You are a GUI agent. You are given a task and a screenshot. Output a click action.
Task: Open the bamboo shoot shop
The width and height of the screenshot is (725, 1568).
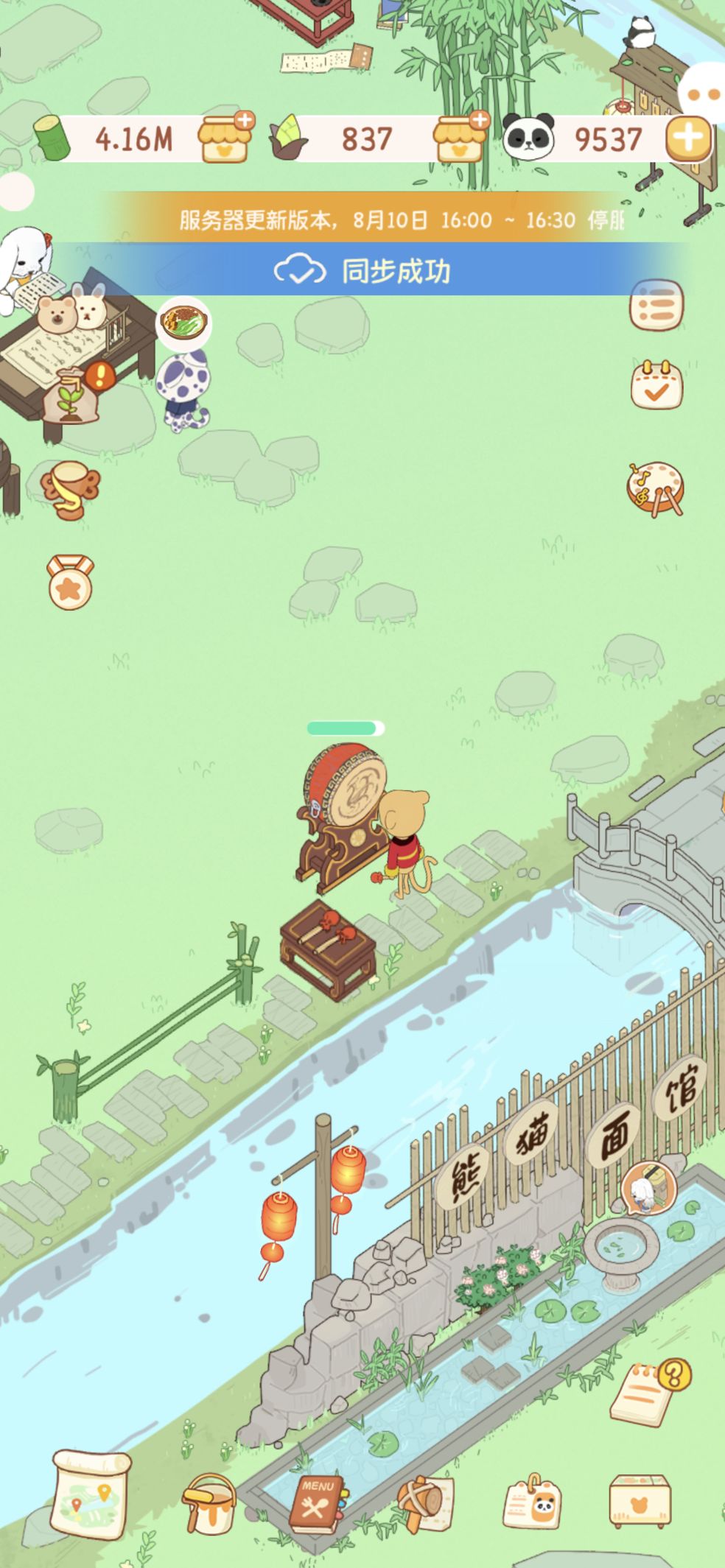point(461,138)
